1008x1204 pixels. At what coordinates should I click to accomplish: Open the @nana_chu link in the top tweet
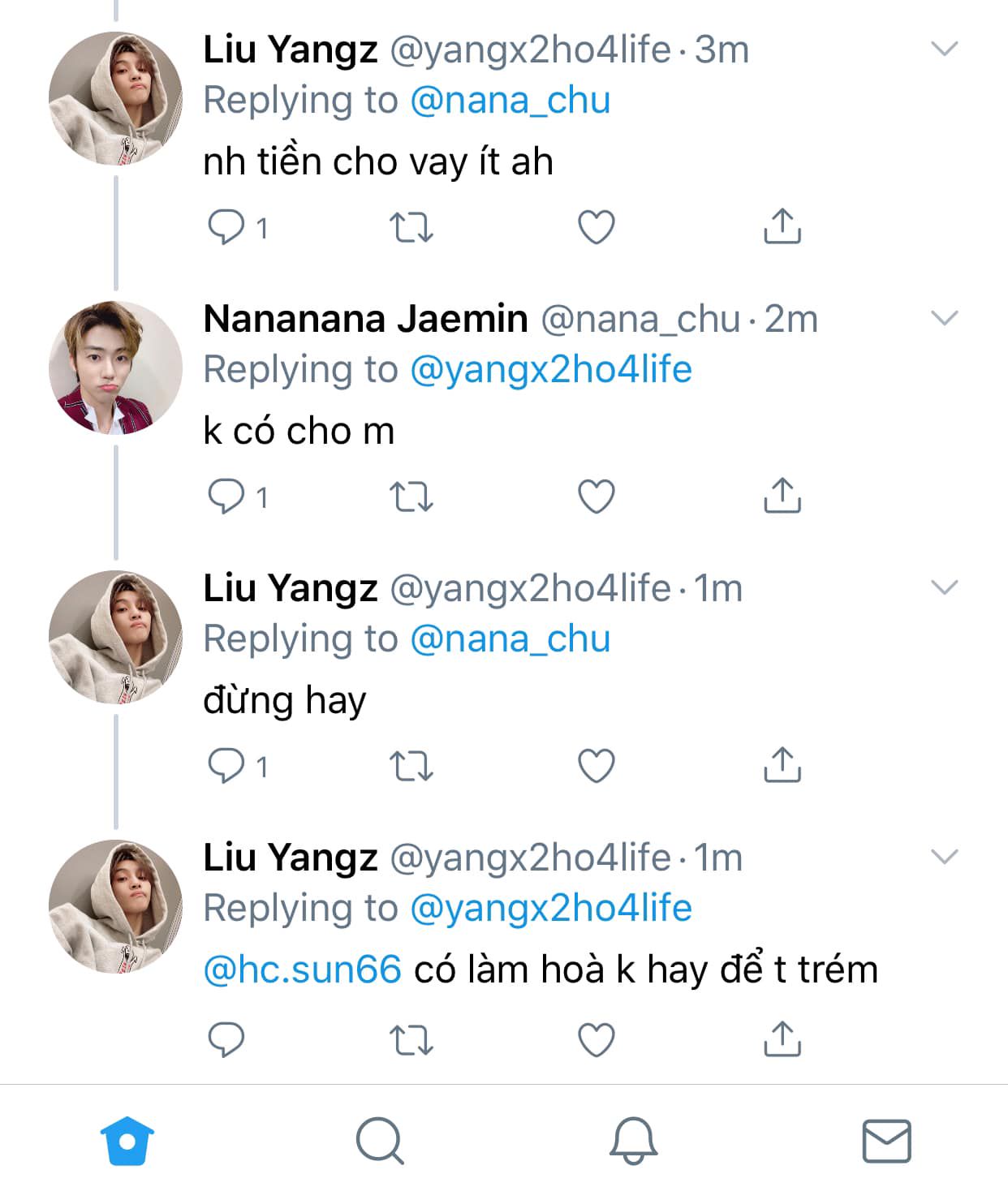point(510,101)
